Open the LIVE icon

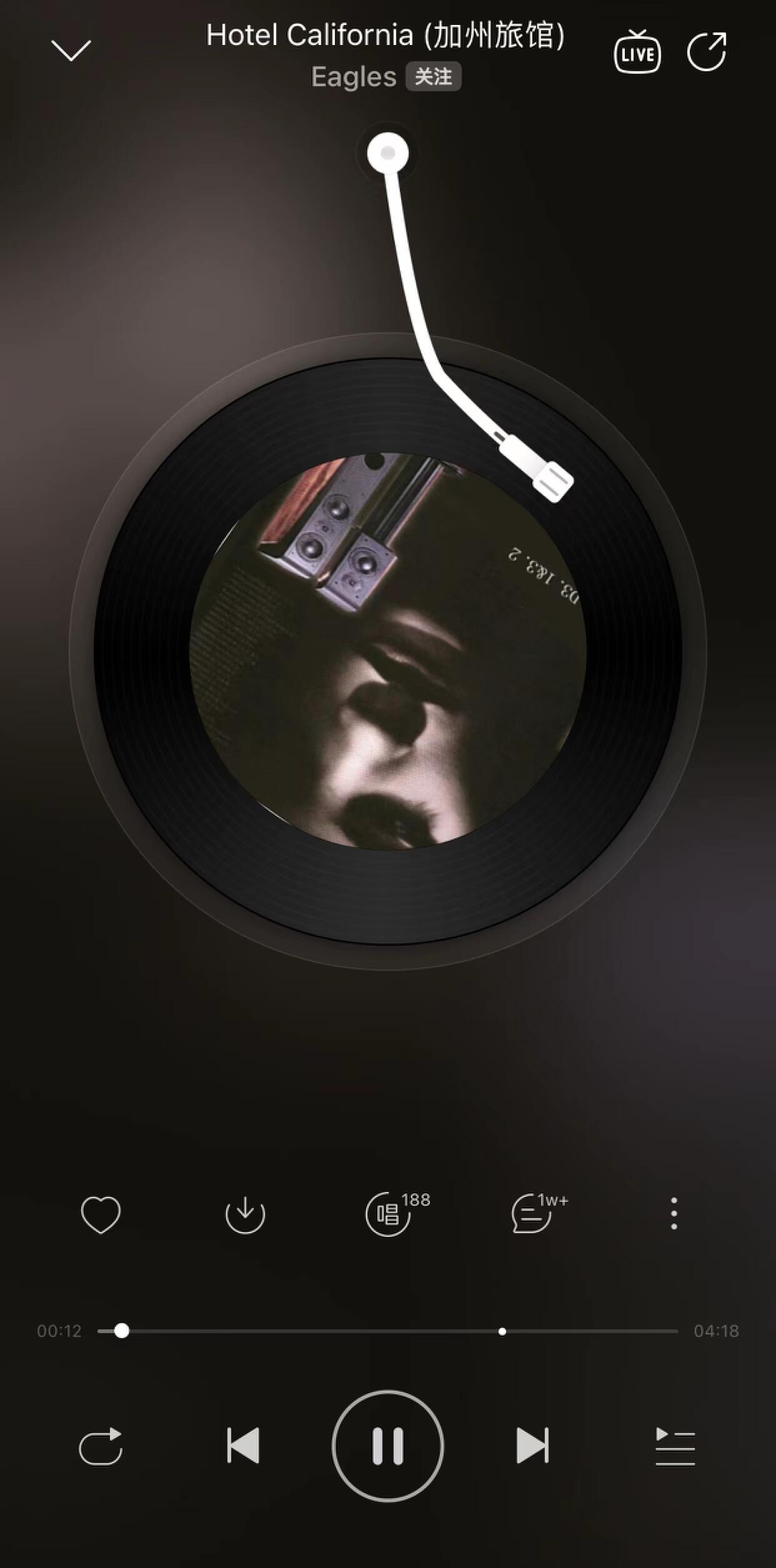pyautogui.click(x=637, y=52)
